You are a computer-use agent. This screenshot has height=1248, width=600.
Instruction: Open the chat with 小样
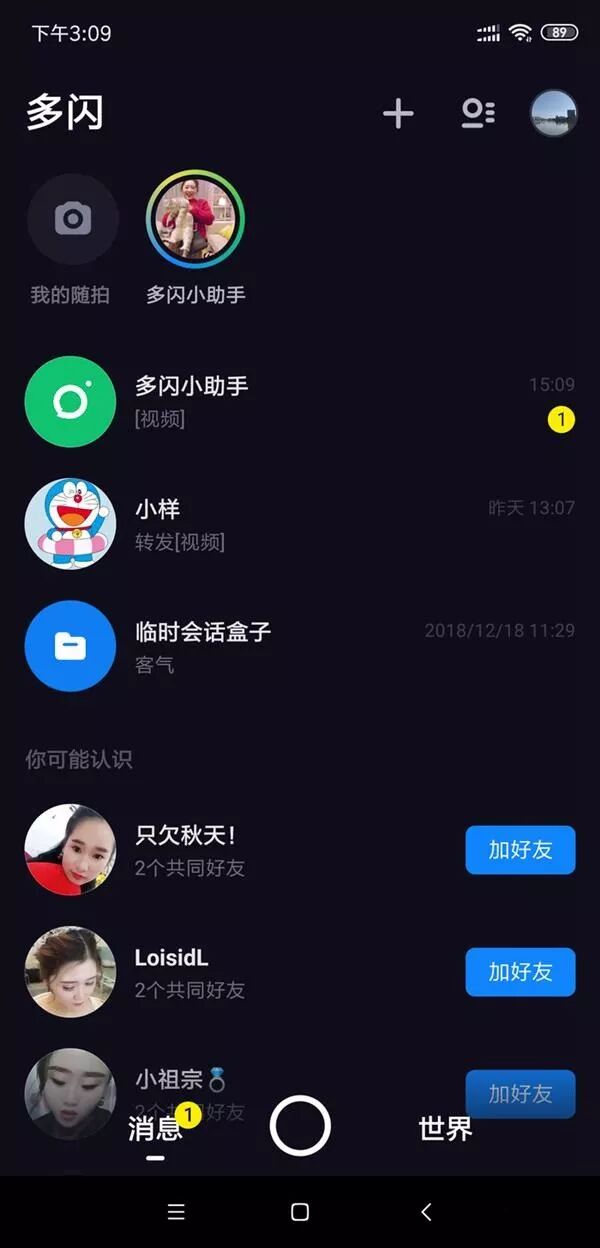point(300,523)
